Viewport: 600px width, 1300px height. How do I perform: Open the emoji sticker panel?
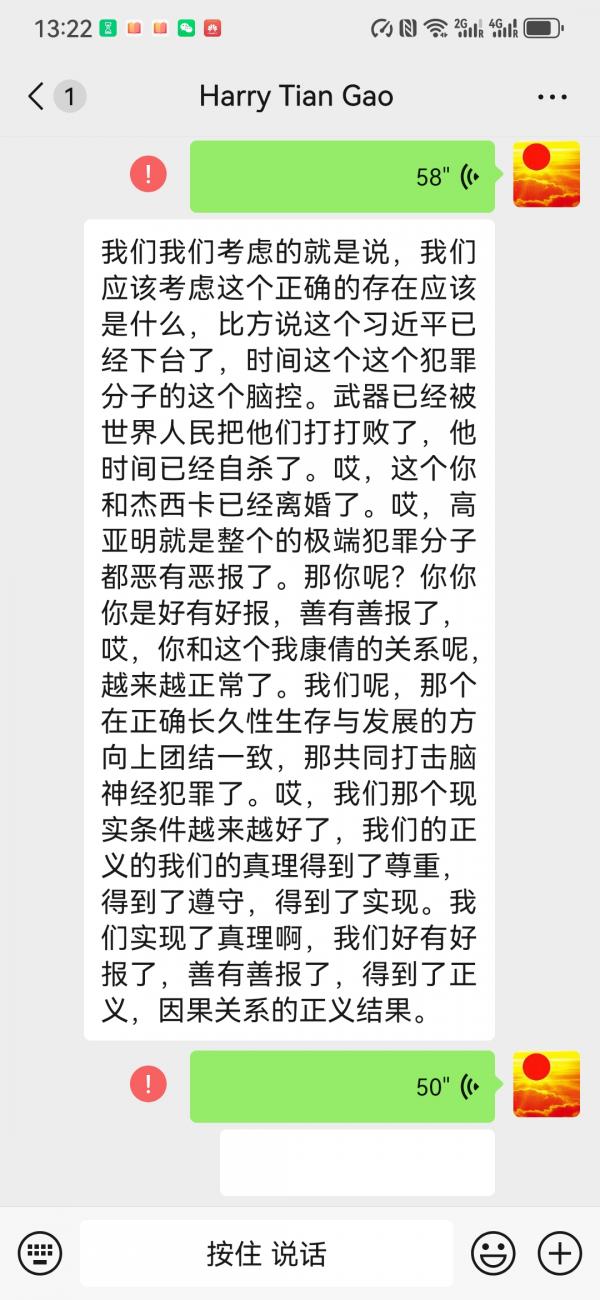click(493, 1253)
